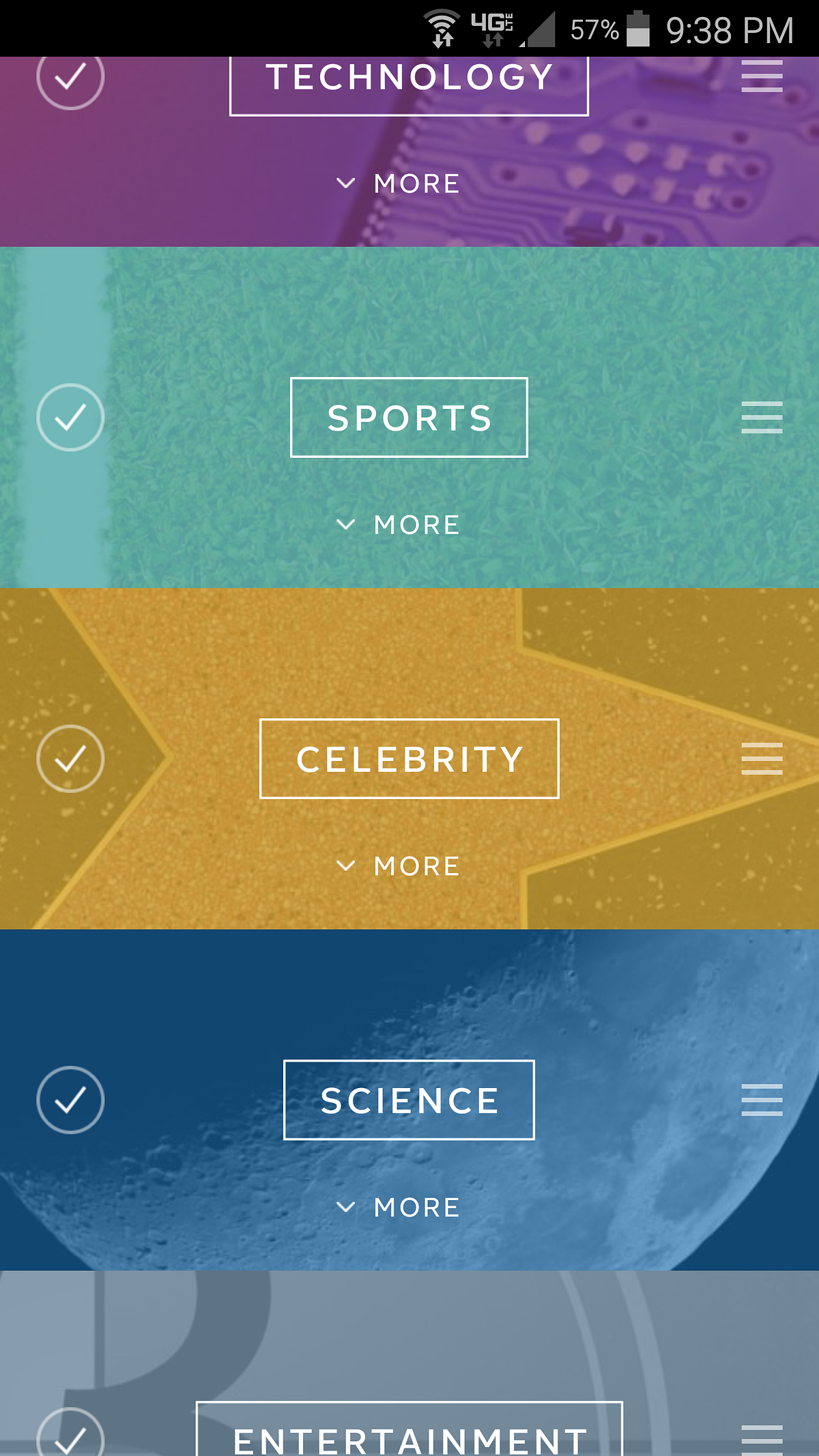Select the Celebrity category button

pos(409,758)
